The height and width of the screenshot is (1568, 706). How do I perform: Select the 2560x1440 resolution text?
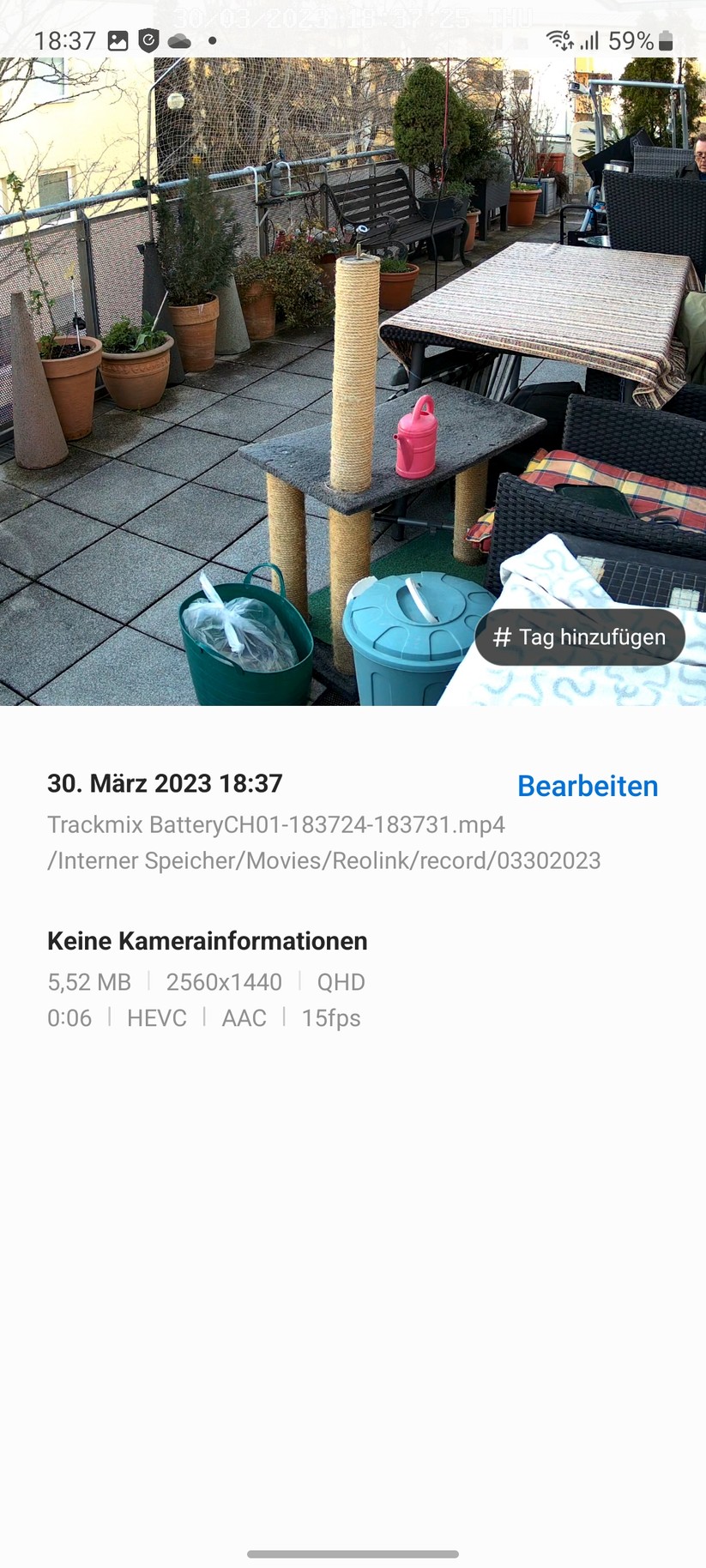225,982
